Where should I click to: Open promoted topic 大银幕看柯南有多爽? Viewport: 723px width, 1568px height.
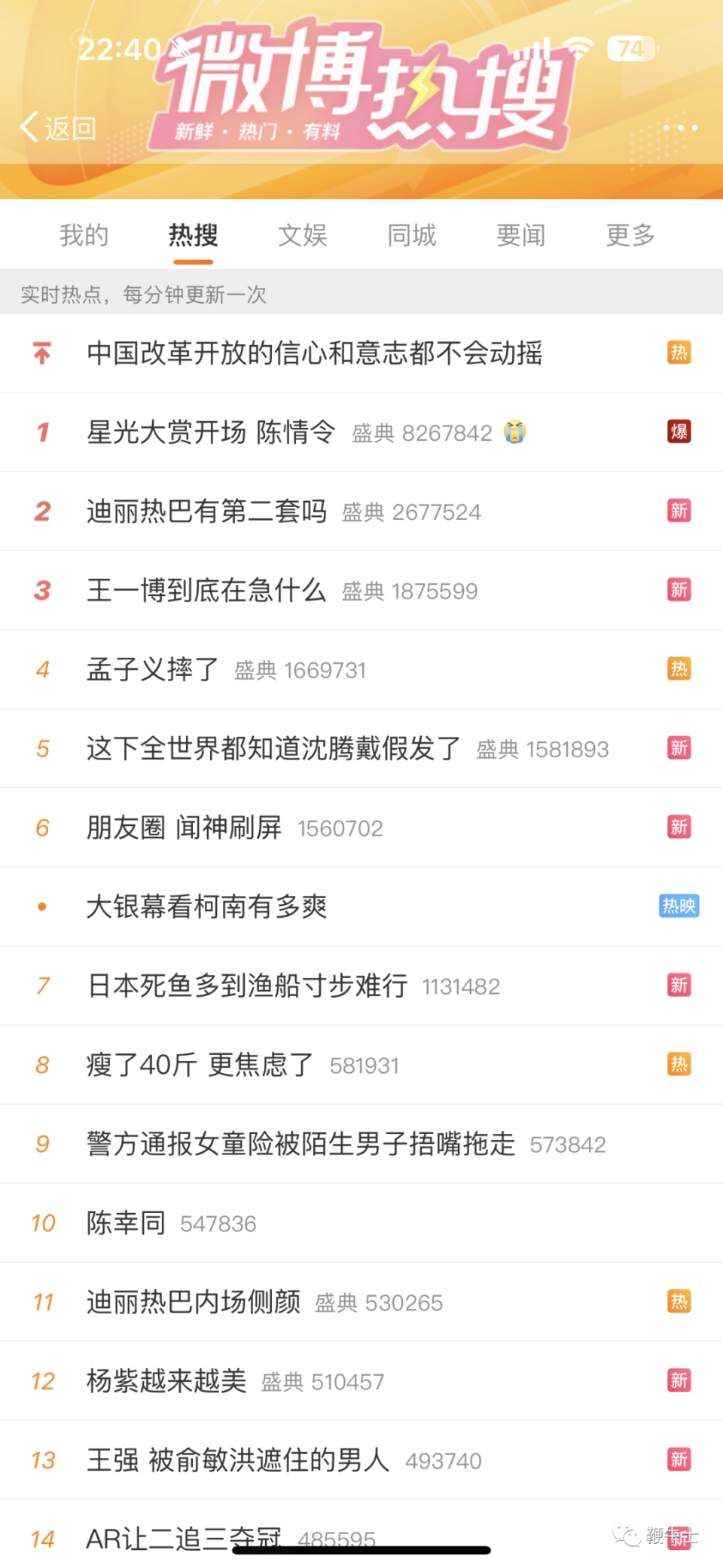click(x=361, y=907)
